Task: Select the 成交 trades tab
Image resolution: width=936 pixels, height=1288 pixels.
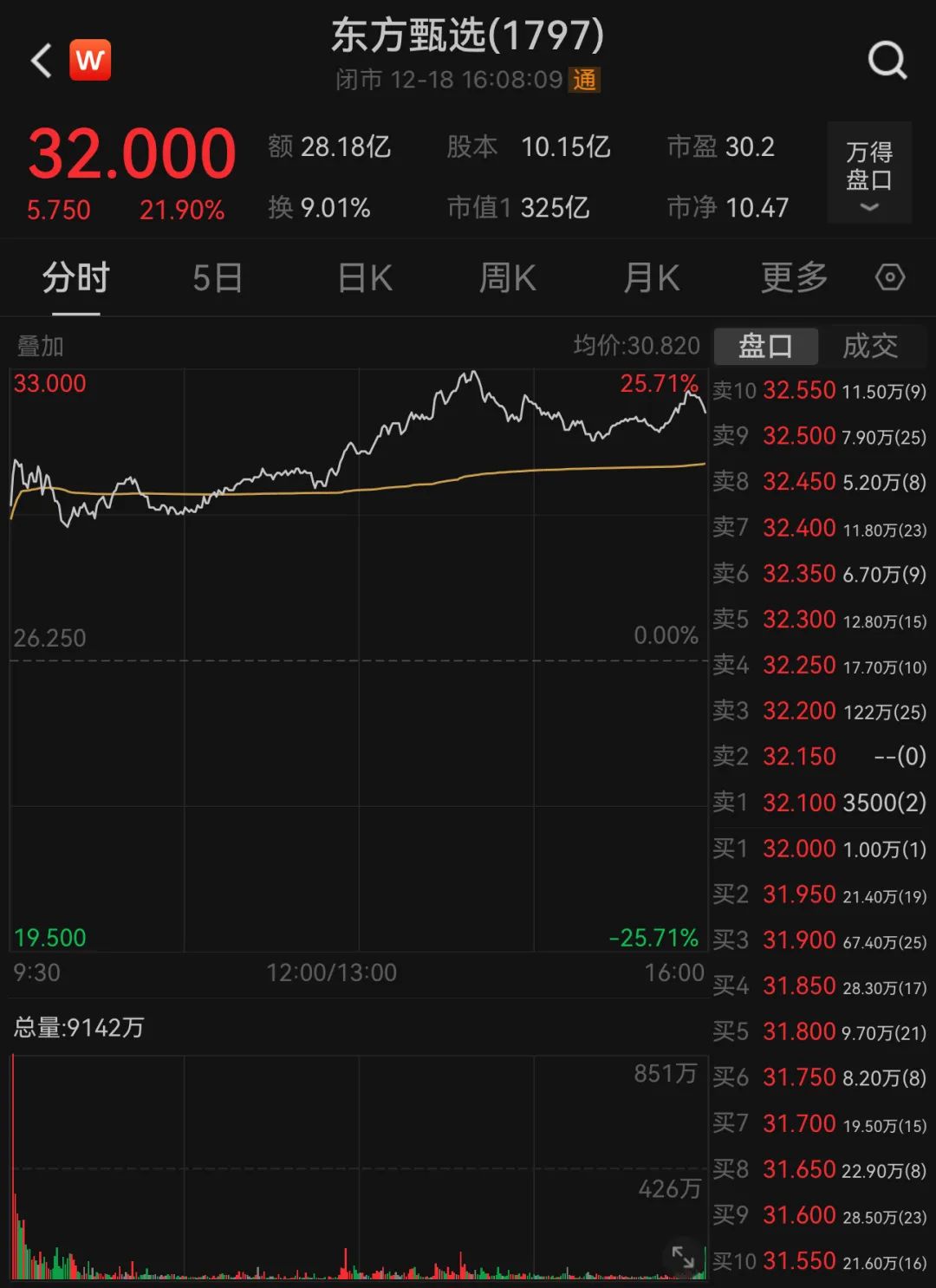Action: (870, 346)
